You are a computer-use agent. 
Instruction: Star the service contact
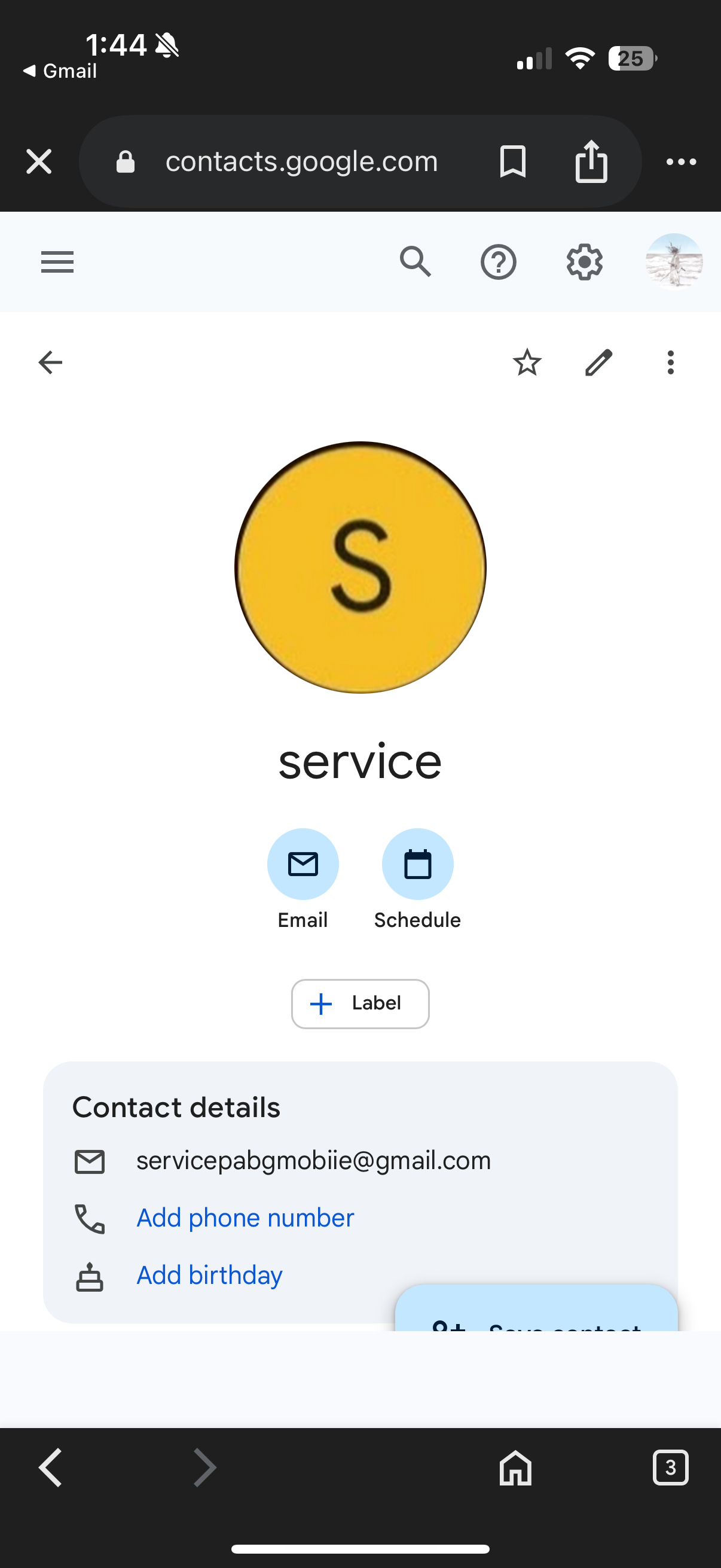tap(527, 363)
